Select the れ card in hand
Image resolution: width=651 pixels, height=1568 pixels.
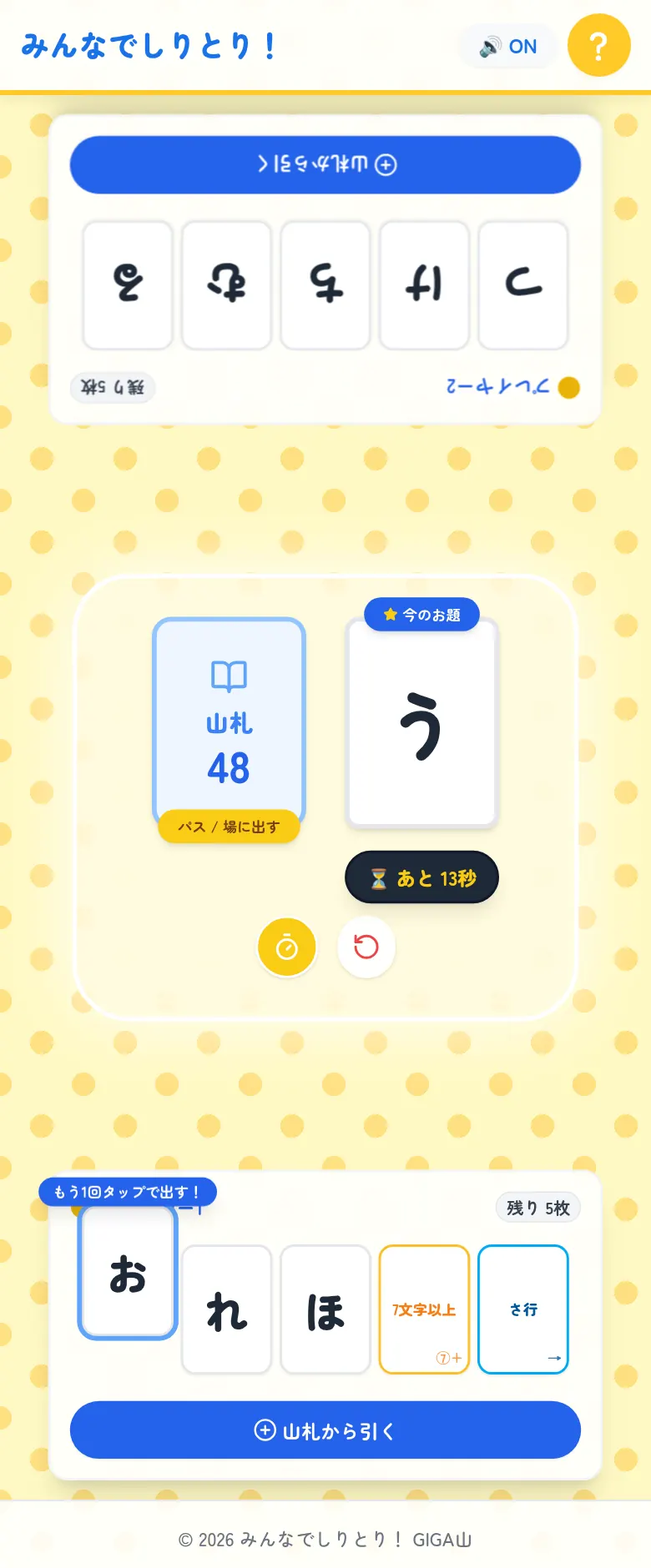click(227, 1309)
